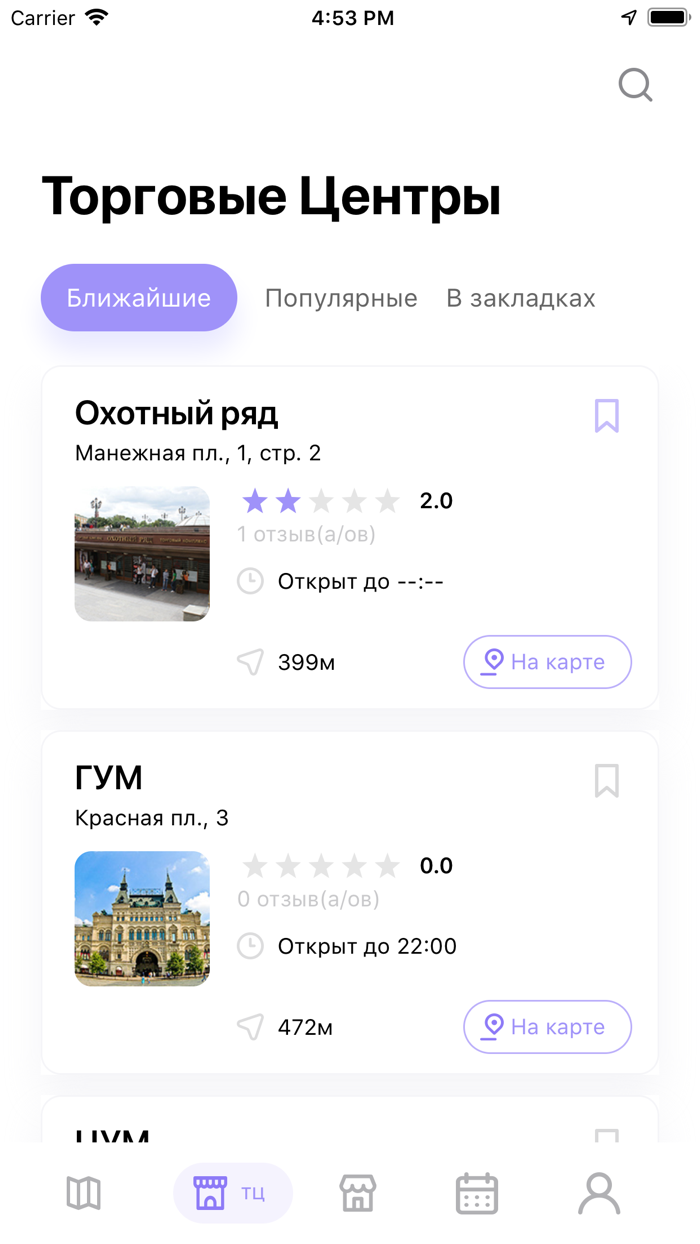
Task: Open the ГУМ shopping center card
Action: click(109, 778)
